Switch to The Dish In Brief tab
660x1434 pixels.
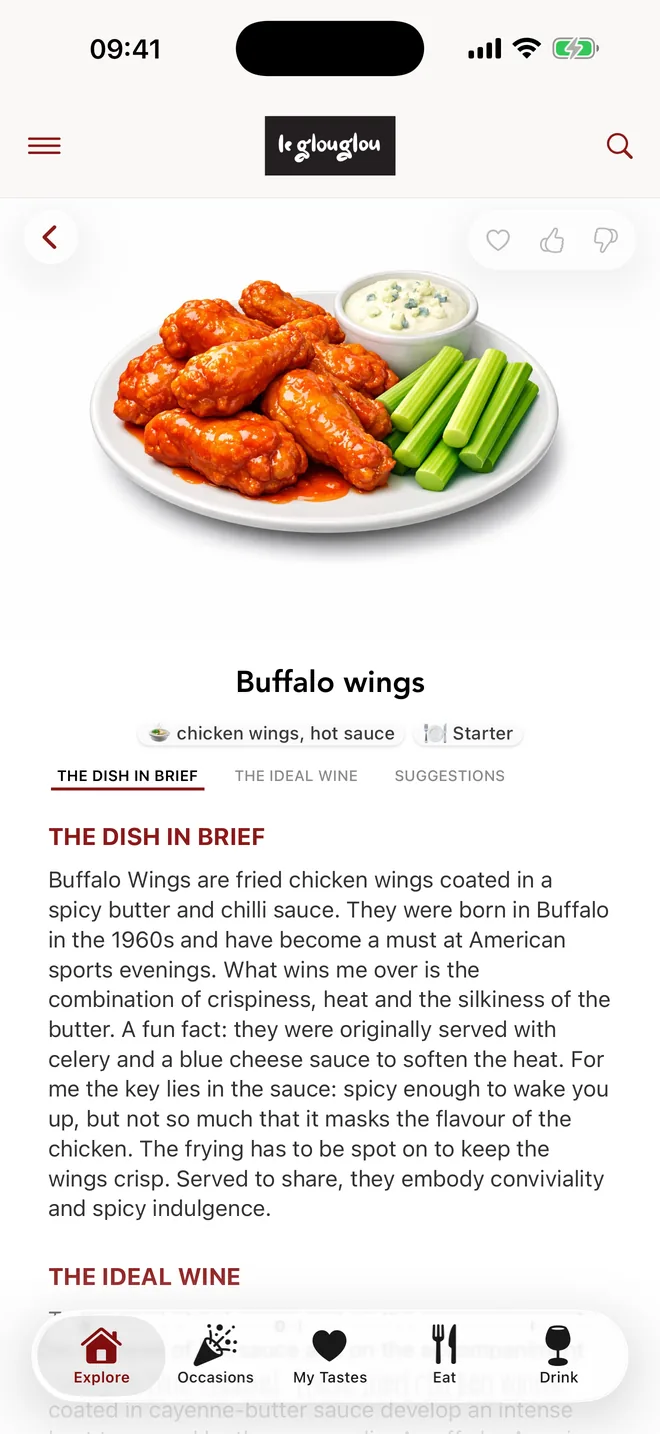pyautogui.click(x=127, y=776)
